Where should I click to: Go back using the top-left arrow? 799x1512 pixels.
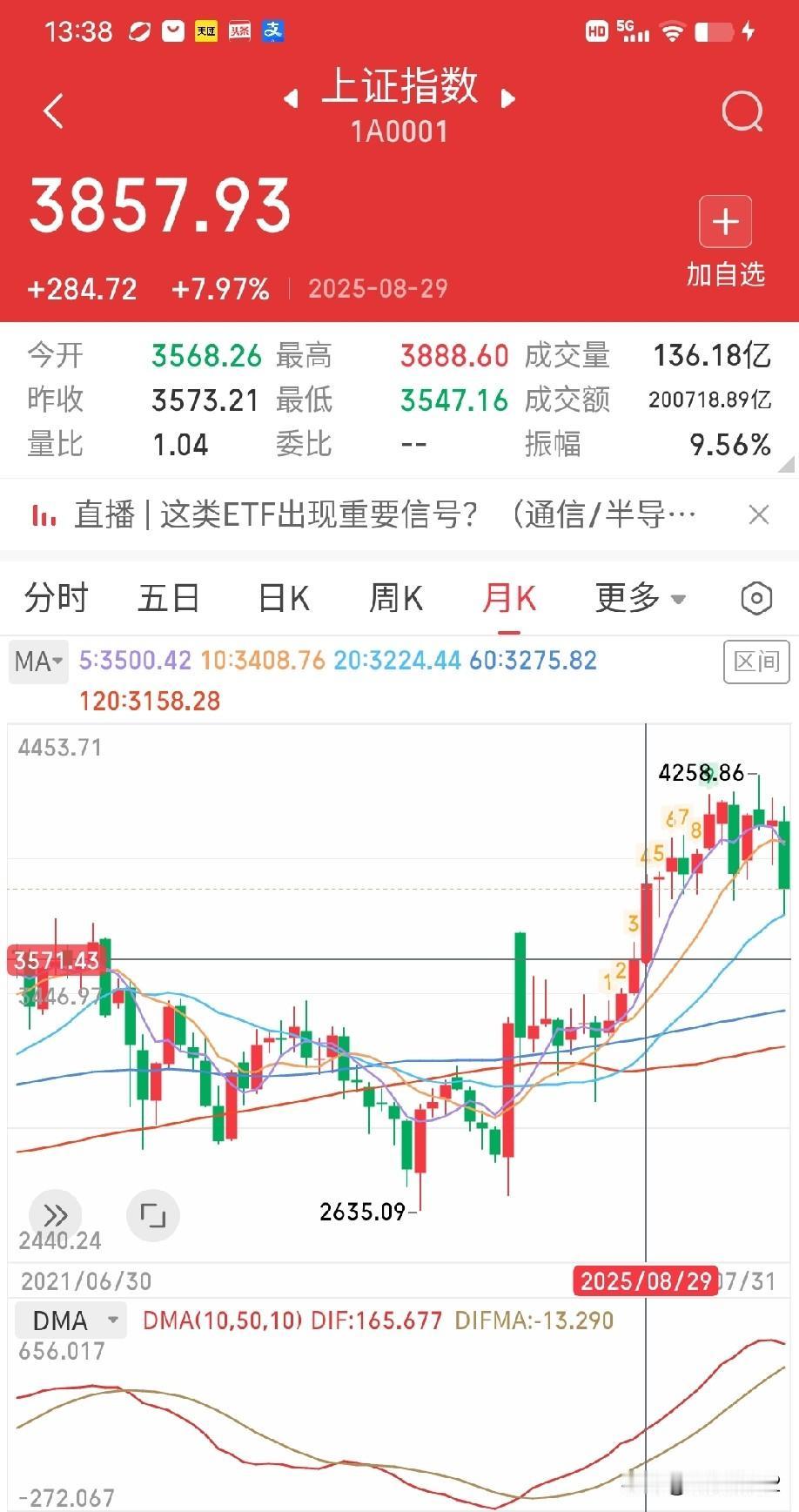click(x=54, y=111)
